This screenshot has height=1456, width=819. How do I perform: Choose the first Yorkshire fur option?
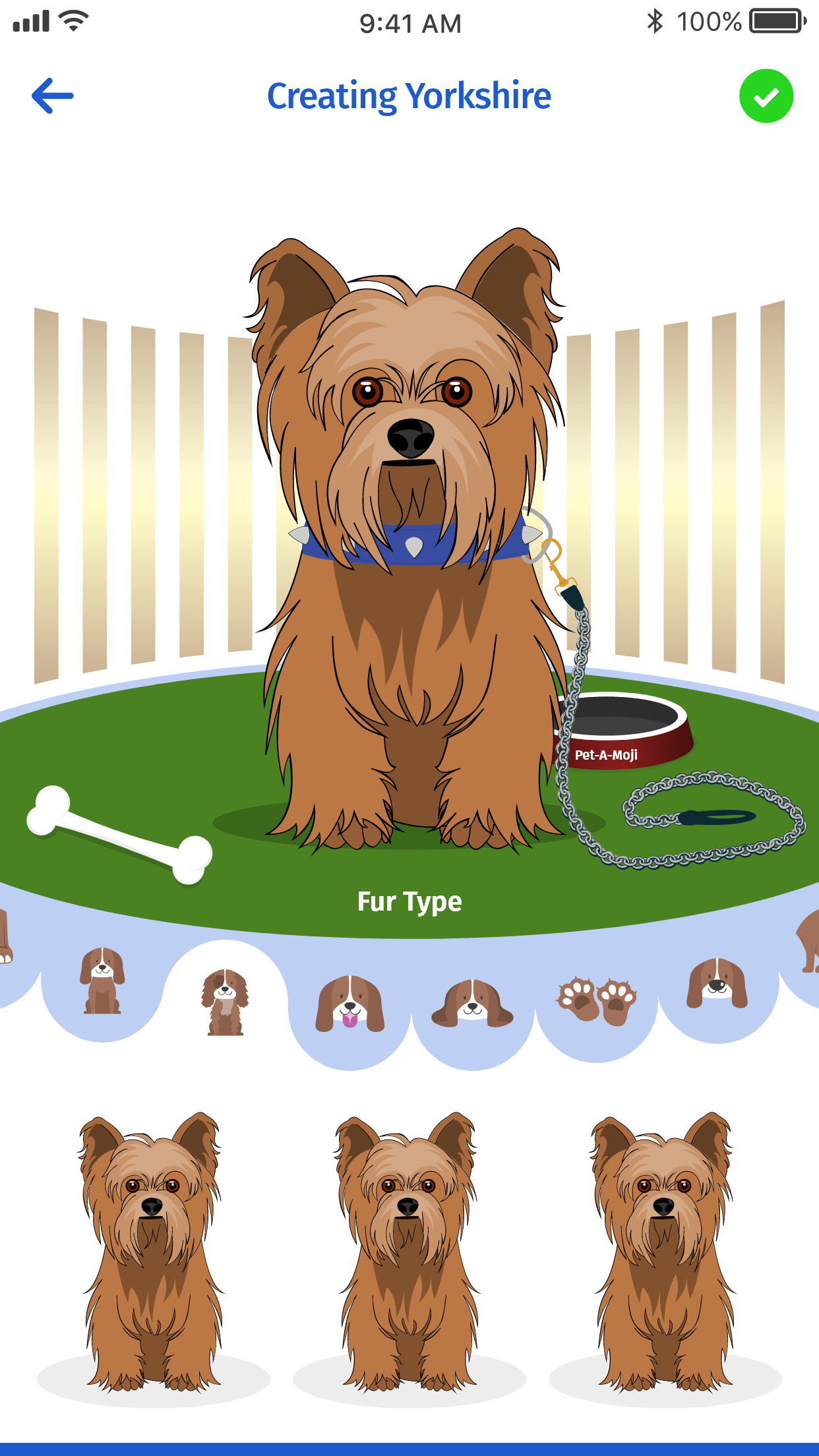tap(153, 1252)
